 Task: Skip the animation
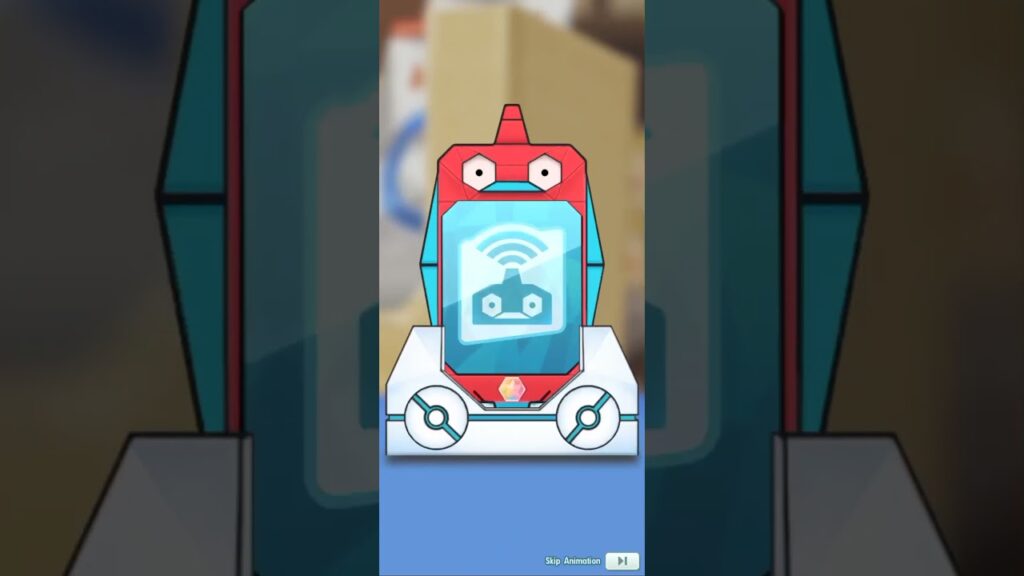[621, 561]
